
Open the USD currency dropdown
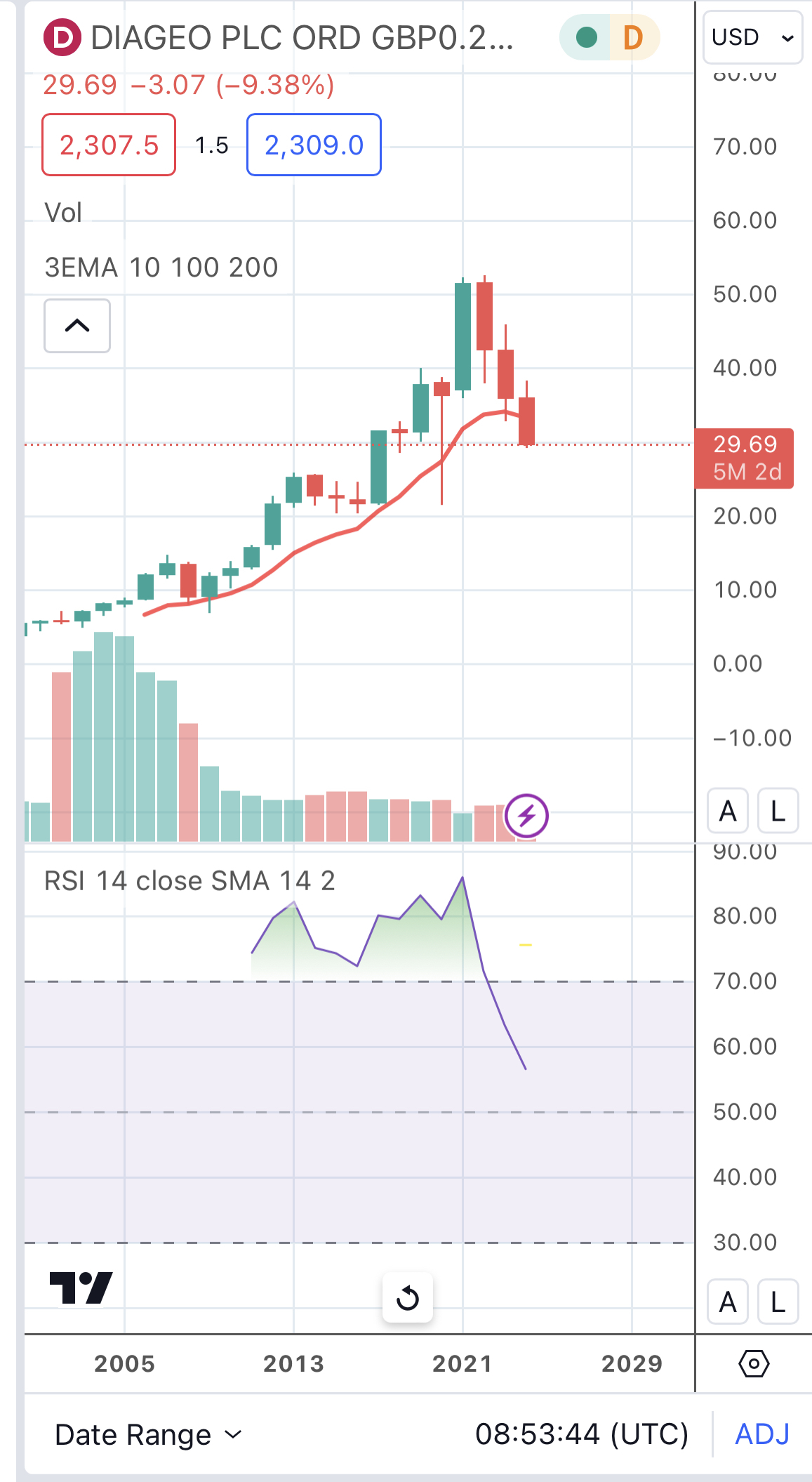tap(752, 37)
